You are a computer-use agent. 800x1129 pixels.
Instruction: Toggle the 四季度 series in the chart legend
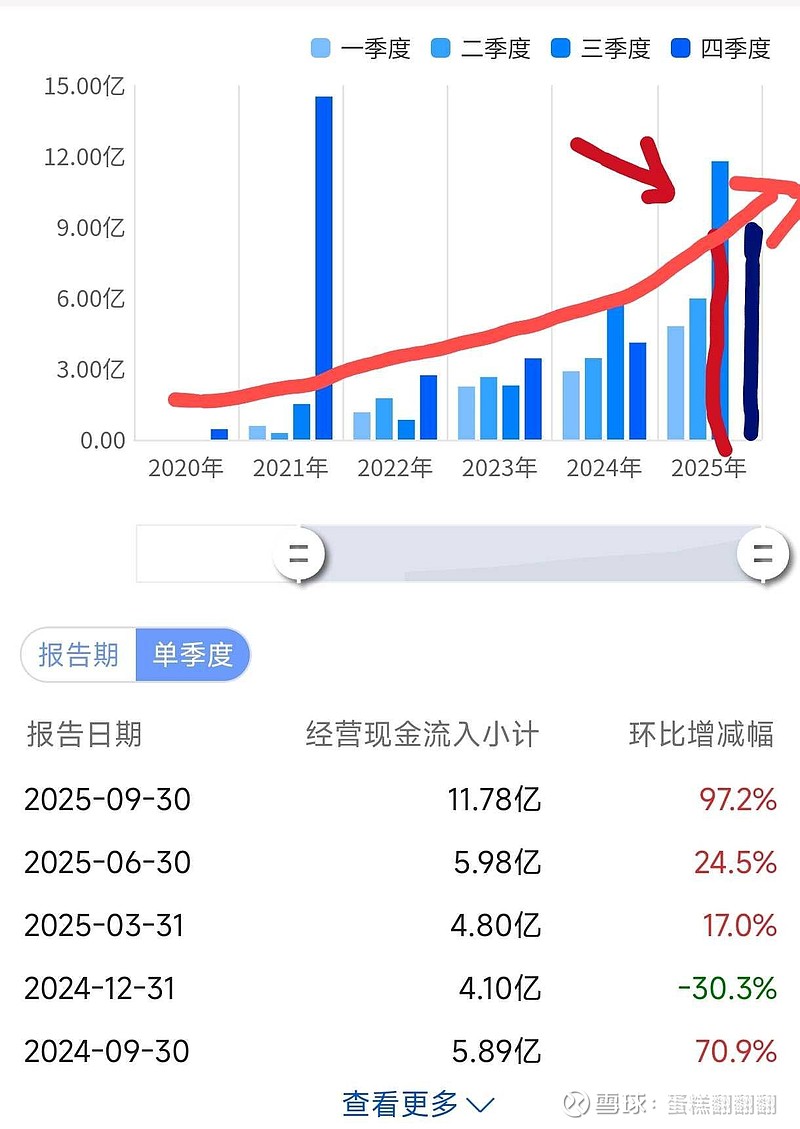pos(722,47)
